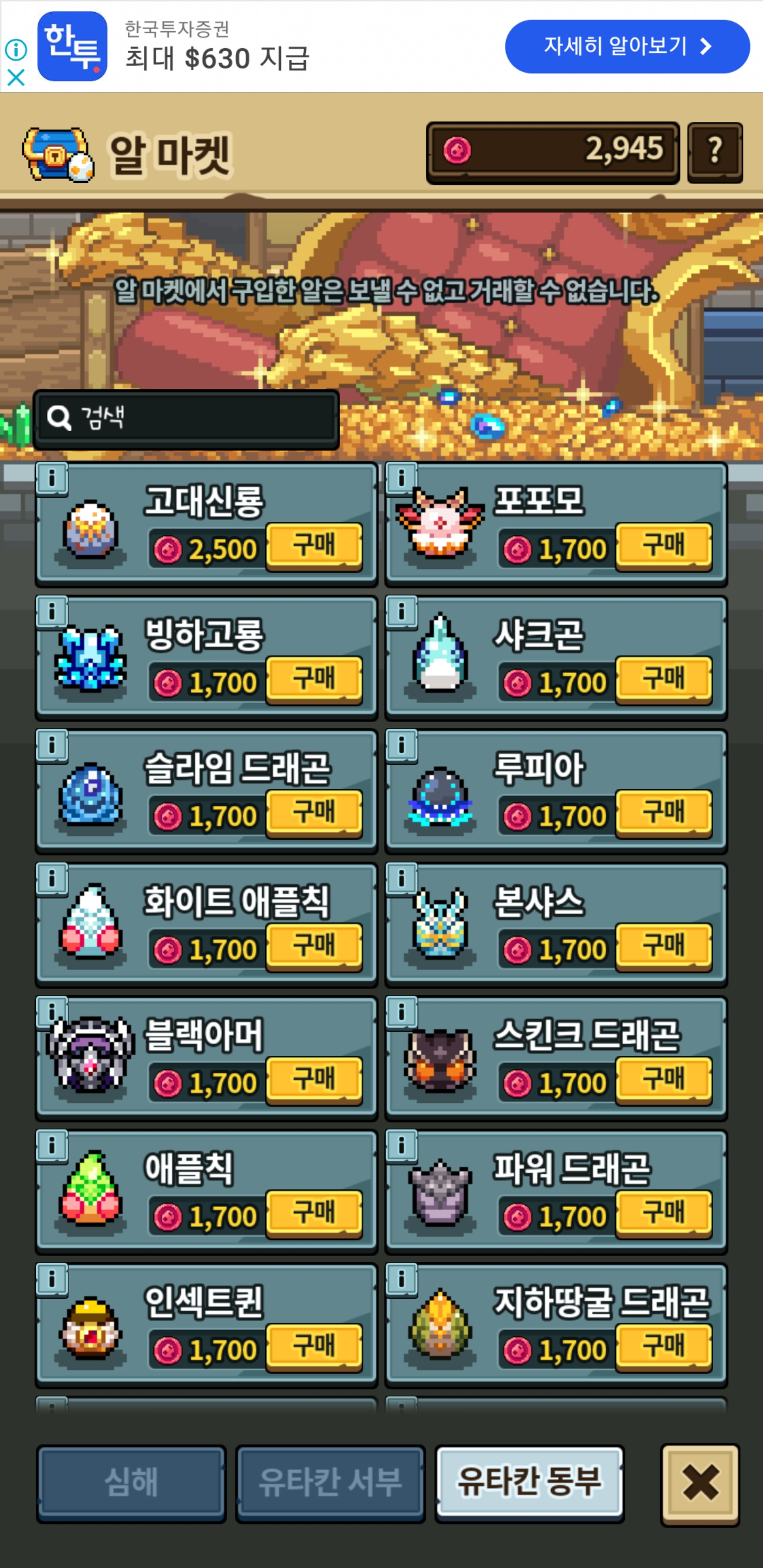Tap 구매 for 블랙아머 egg
This screenshot has width=763, height=1568.
(x=314, y=1080)
